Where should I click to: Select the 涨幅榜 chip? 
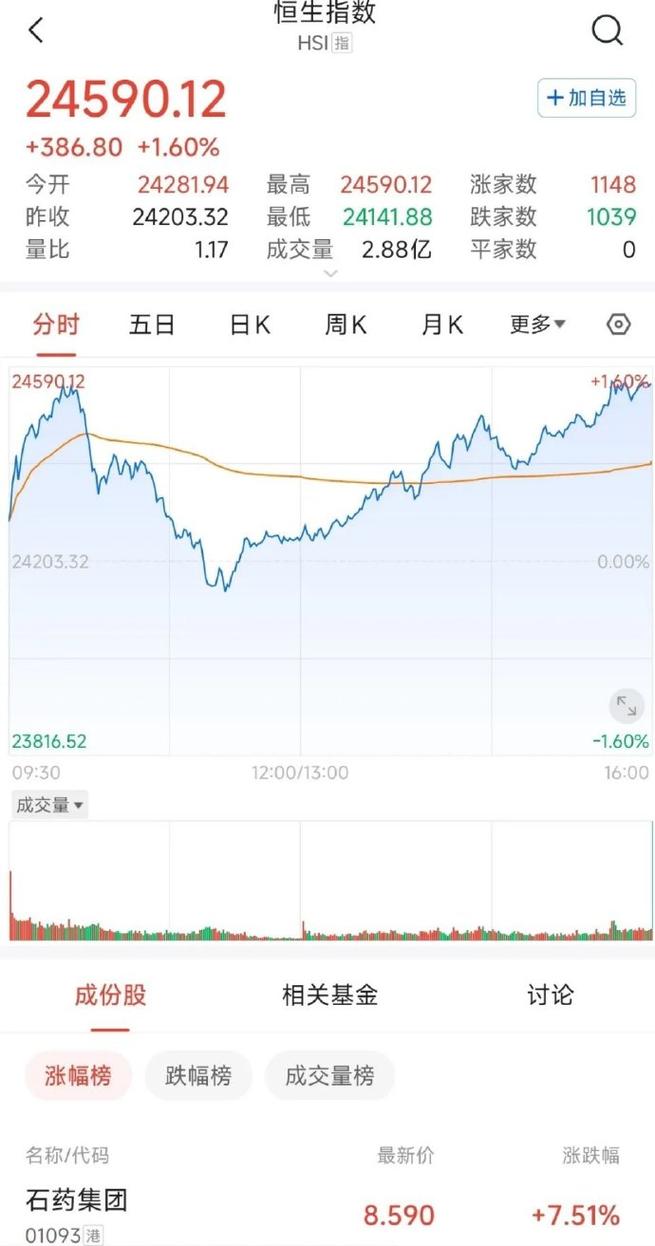(78, 1076)
